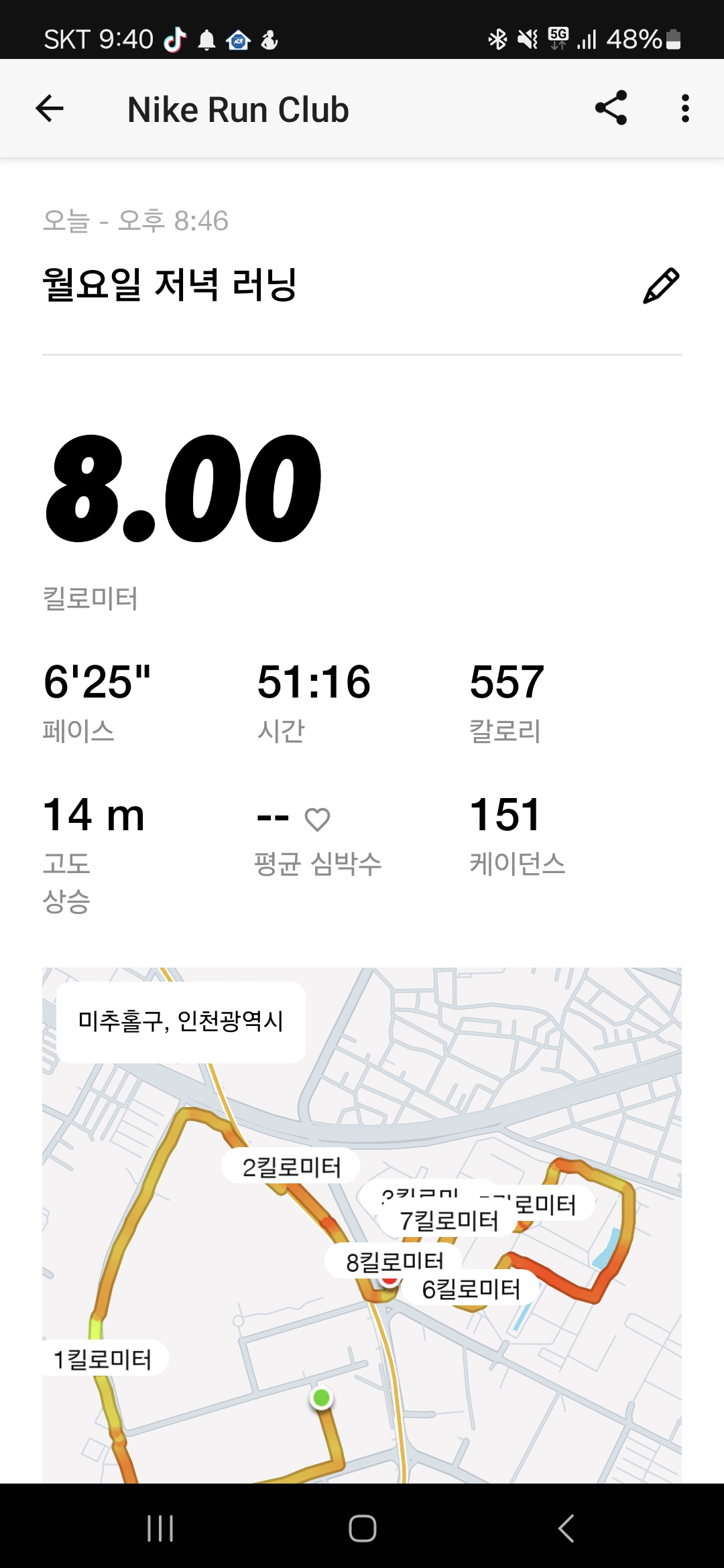Open the three-dot overflow menu
724x1568 pixels.
(x=685, y=109)
